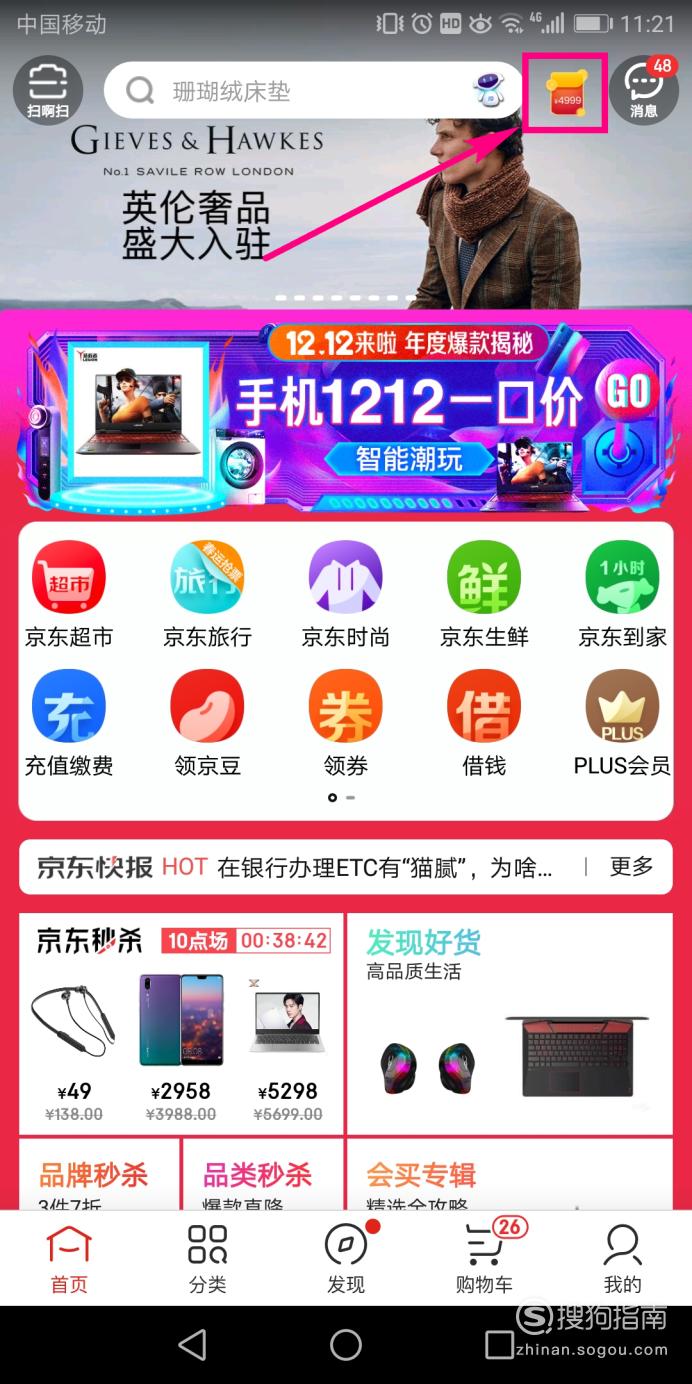Tap 更多 in 京东快报

coord(631,866)
